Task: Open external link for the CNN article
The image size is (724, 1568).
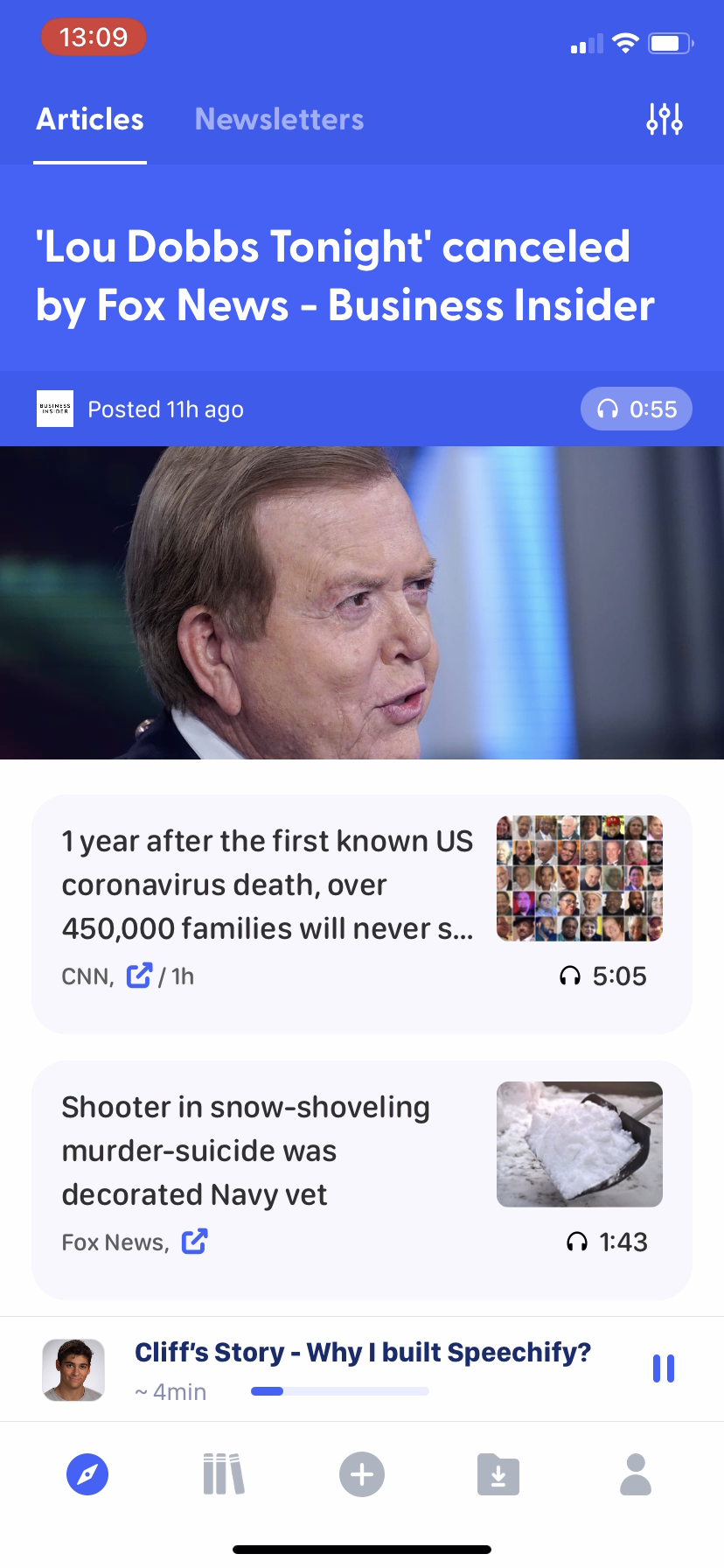Action: (139, 976)
